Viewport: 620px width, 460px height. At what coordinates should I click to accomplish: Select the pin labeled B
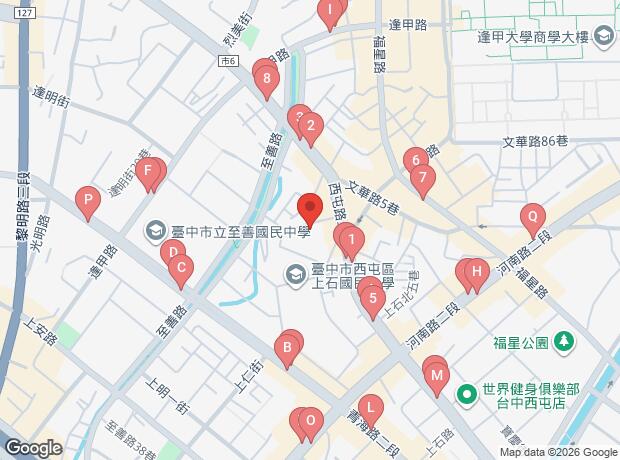pyautogui.click(x=288, y=349)
